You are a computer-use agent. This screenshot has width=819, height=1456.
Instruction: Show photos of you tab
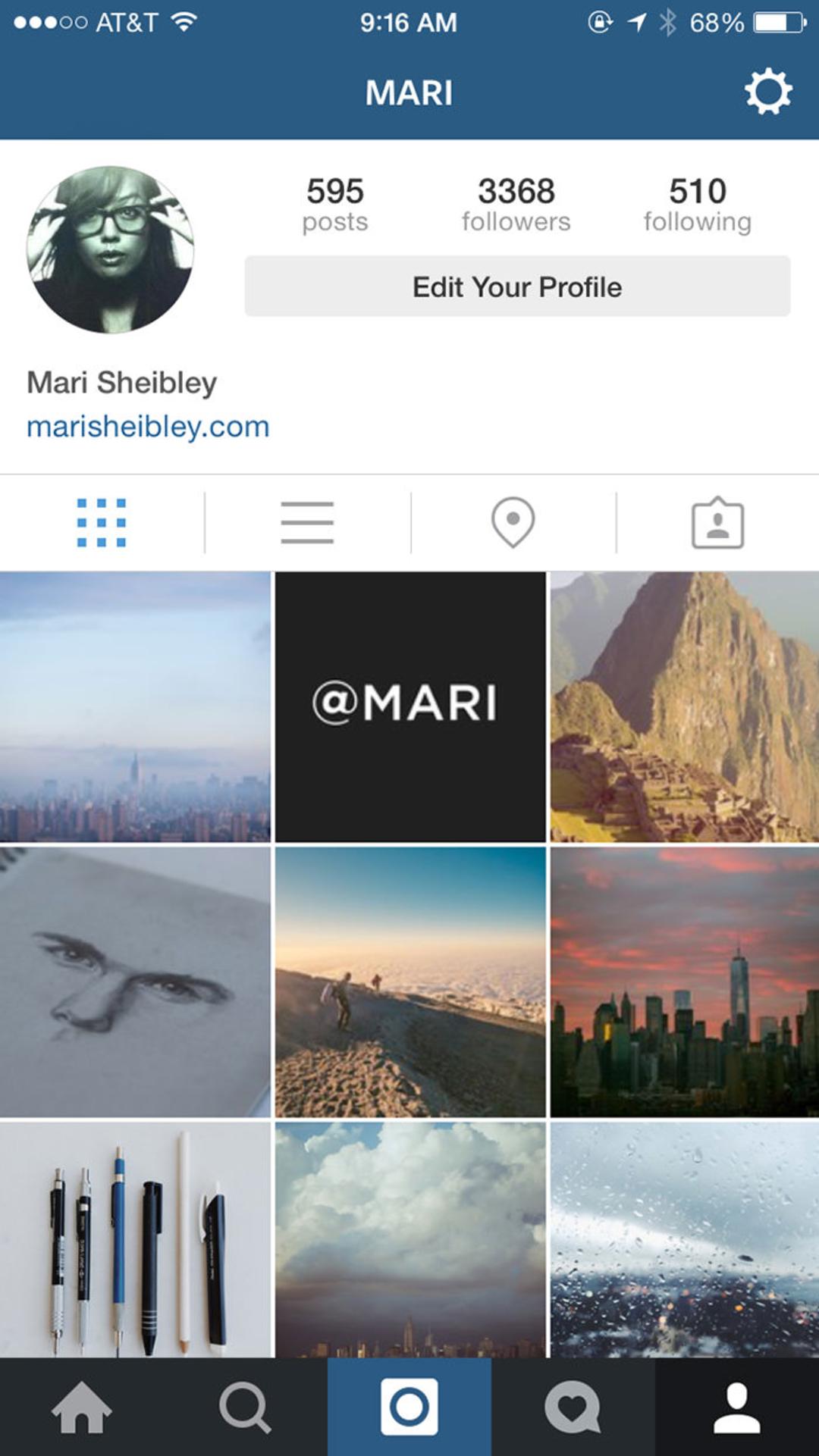point(718,522)
